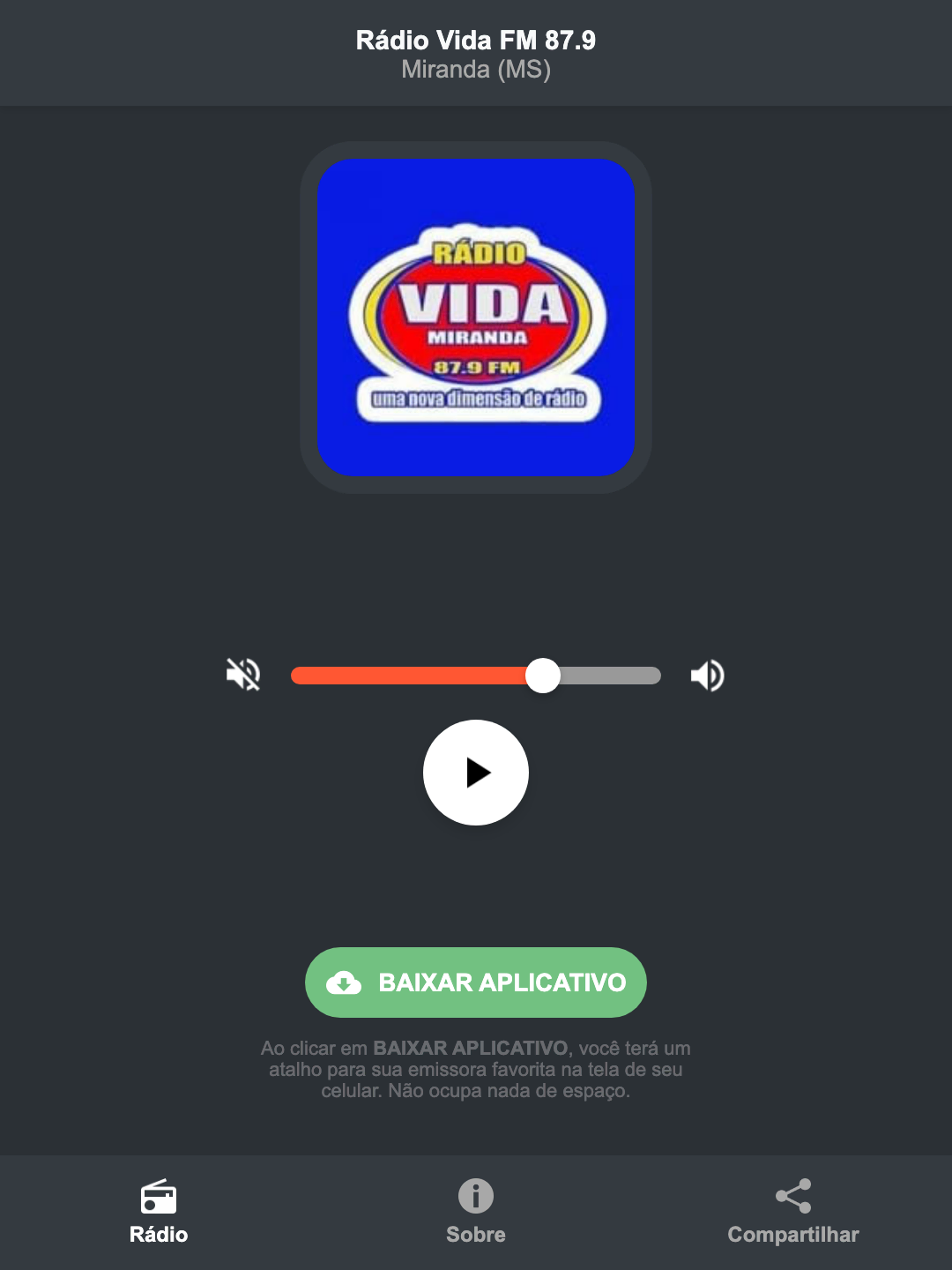Switch to the Compartilhar tab
952x1270 pixels.
point(793,1215)
